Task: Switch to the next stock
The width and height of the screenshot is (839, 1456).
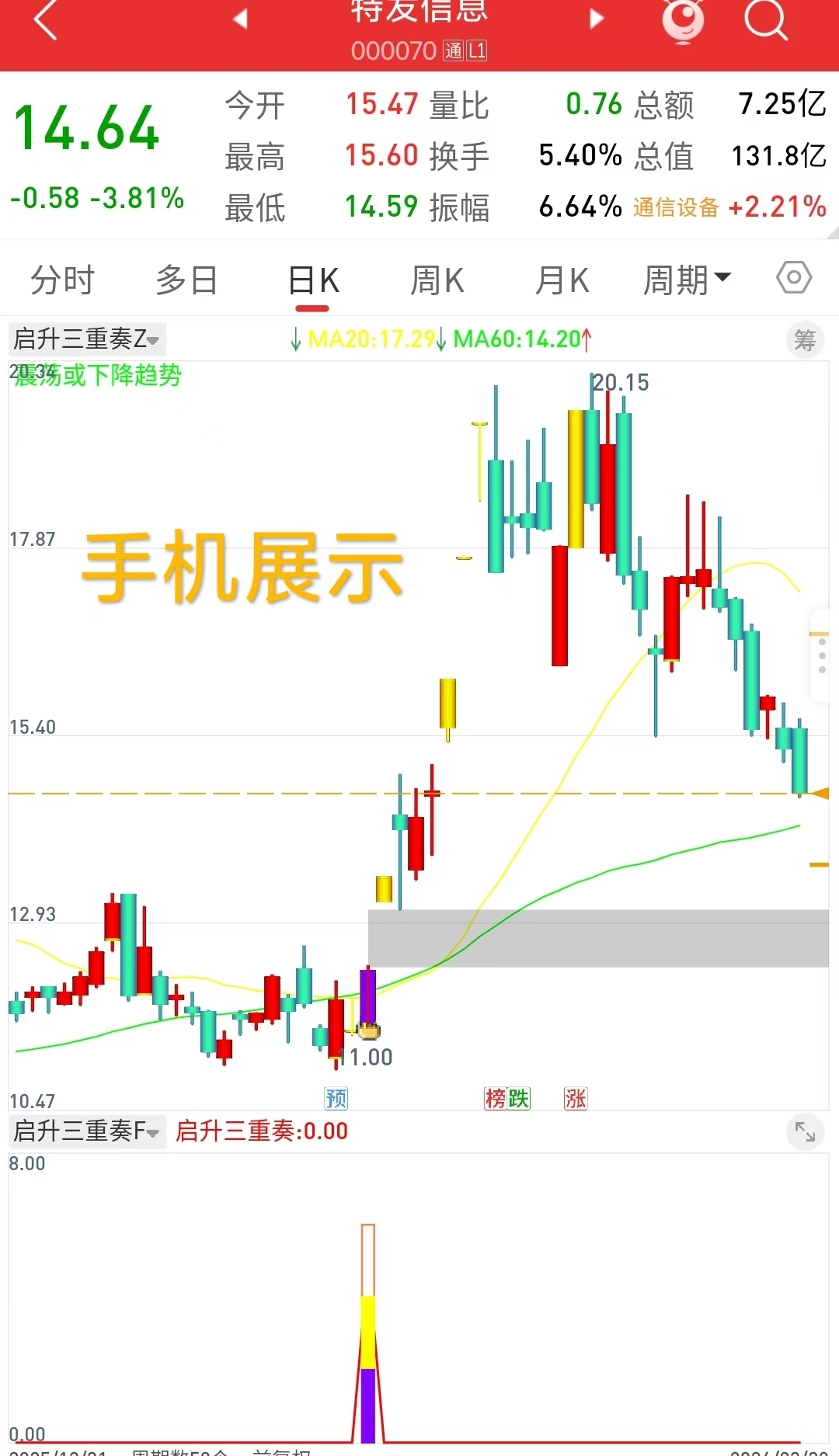Action: pyautogui.click(x=597, y=19)
